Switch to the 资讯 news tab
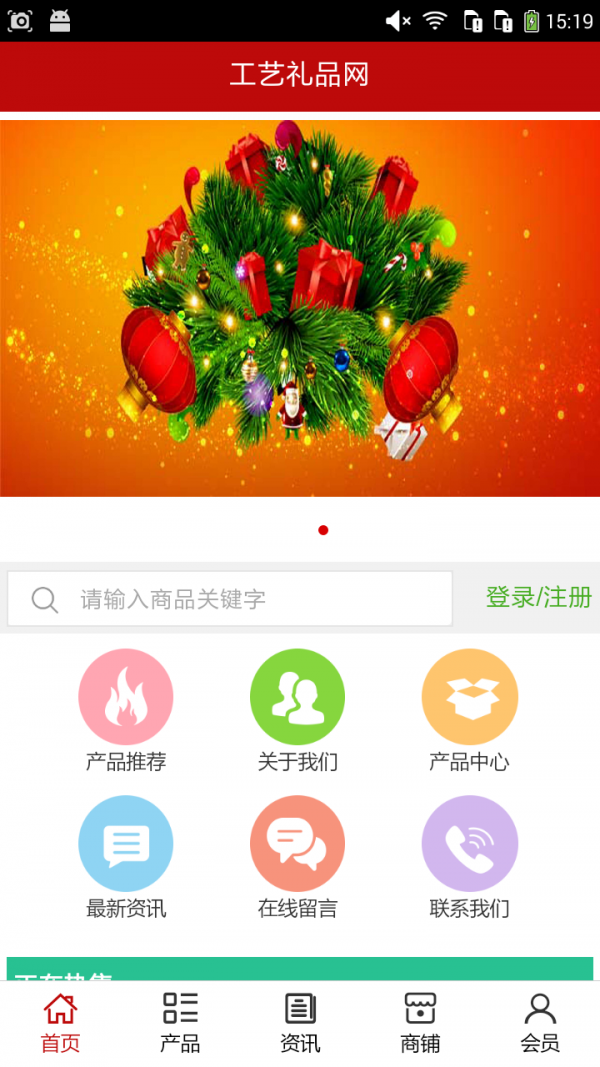The width and height of the screenshot is (600, 1067). click(x=300, y=1022)
